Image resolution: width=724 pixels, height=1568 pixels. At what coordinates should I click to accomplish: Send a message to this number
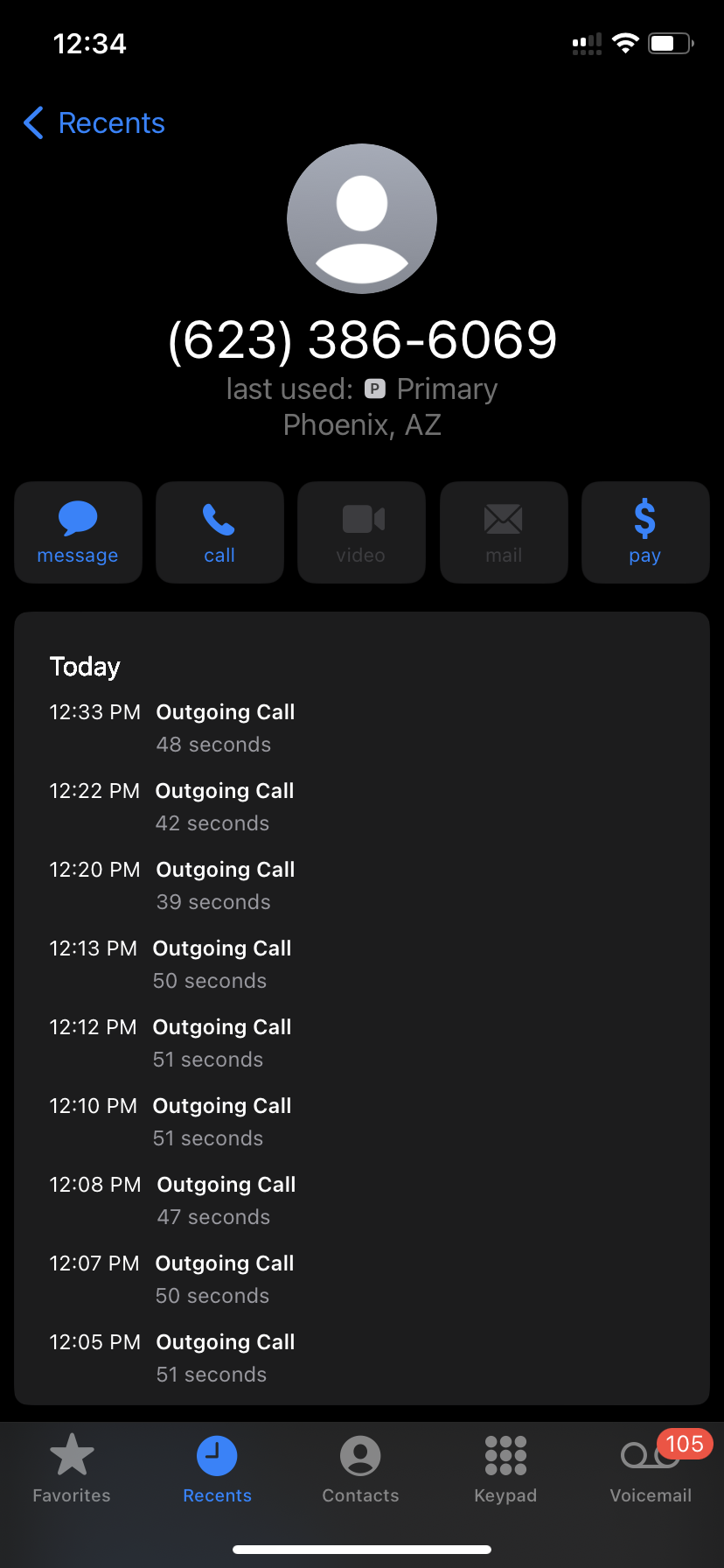(78, 532)
